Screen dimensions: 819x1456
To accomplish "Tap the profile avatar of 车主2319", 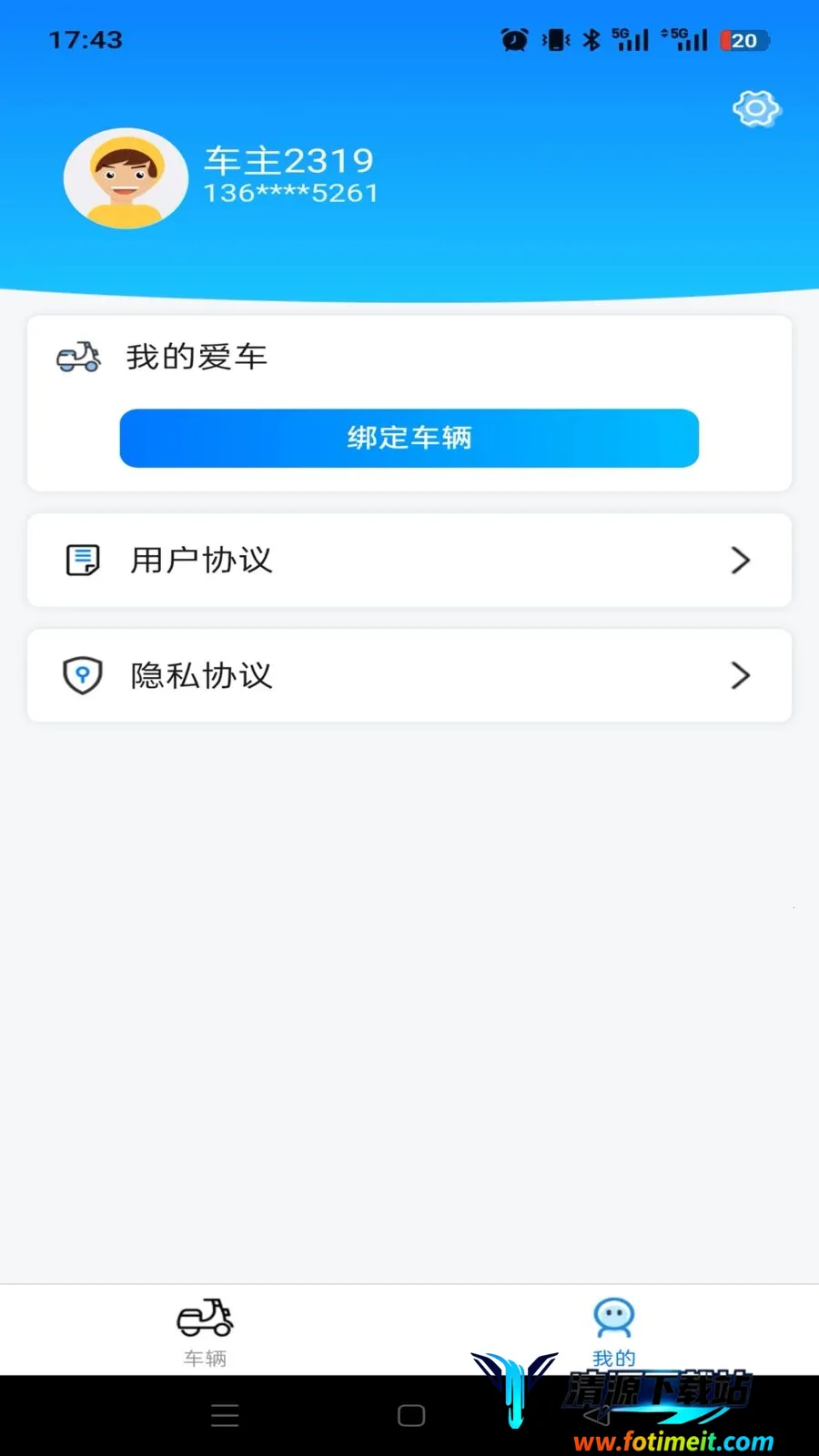I will point(126,178).
